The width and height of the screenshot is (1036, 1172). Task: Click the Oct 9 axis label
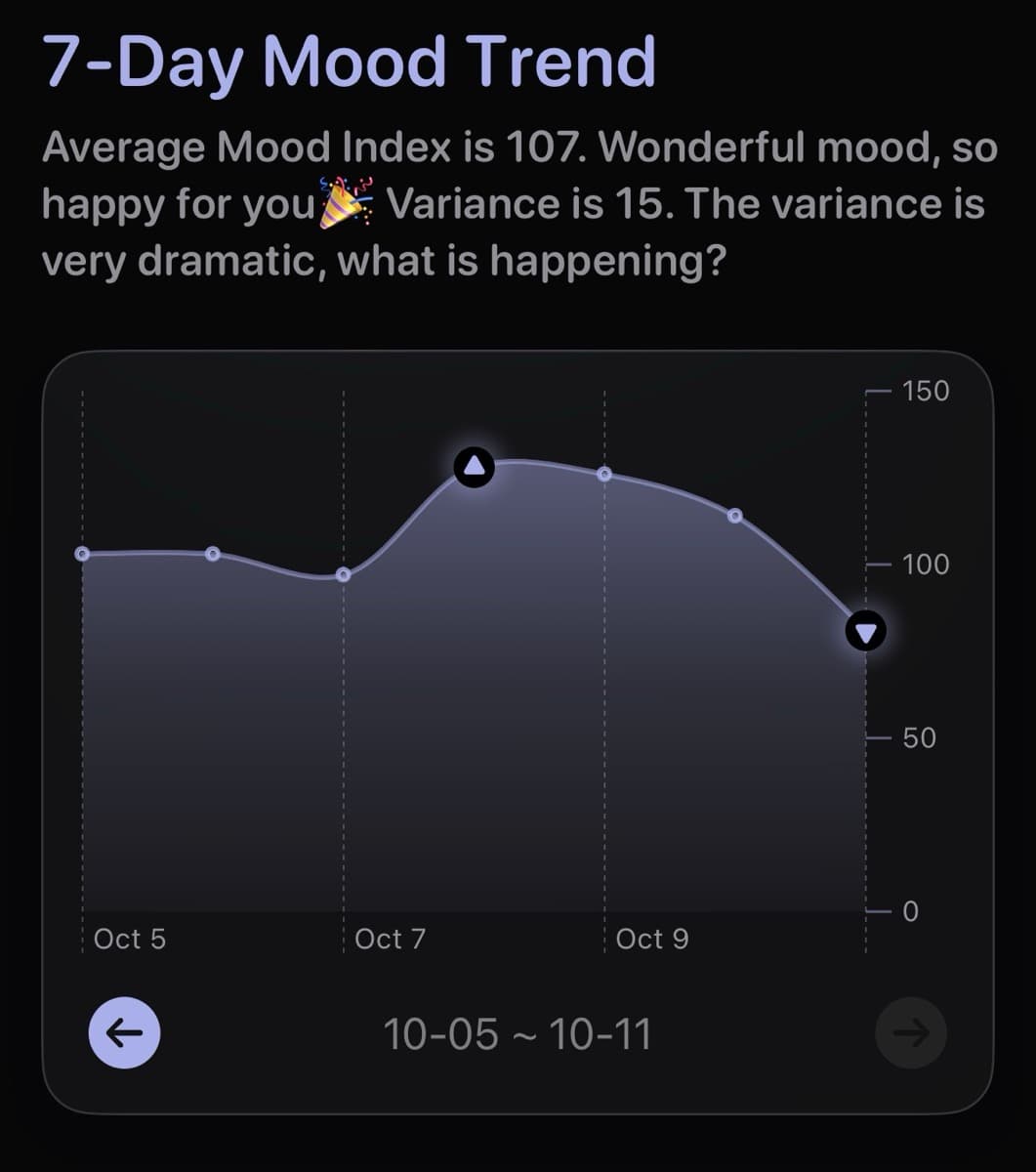(x=652, y=939)
